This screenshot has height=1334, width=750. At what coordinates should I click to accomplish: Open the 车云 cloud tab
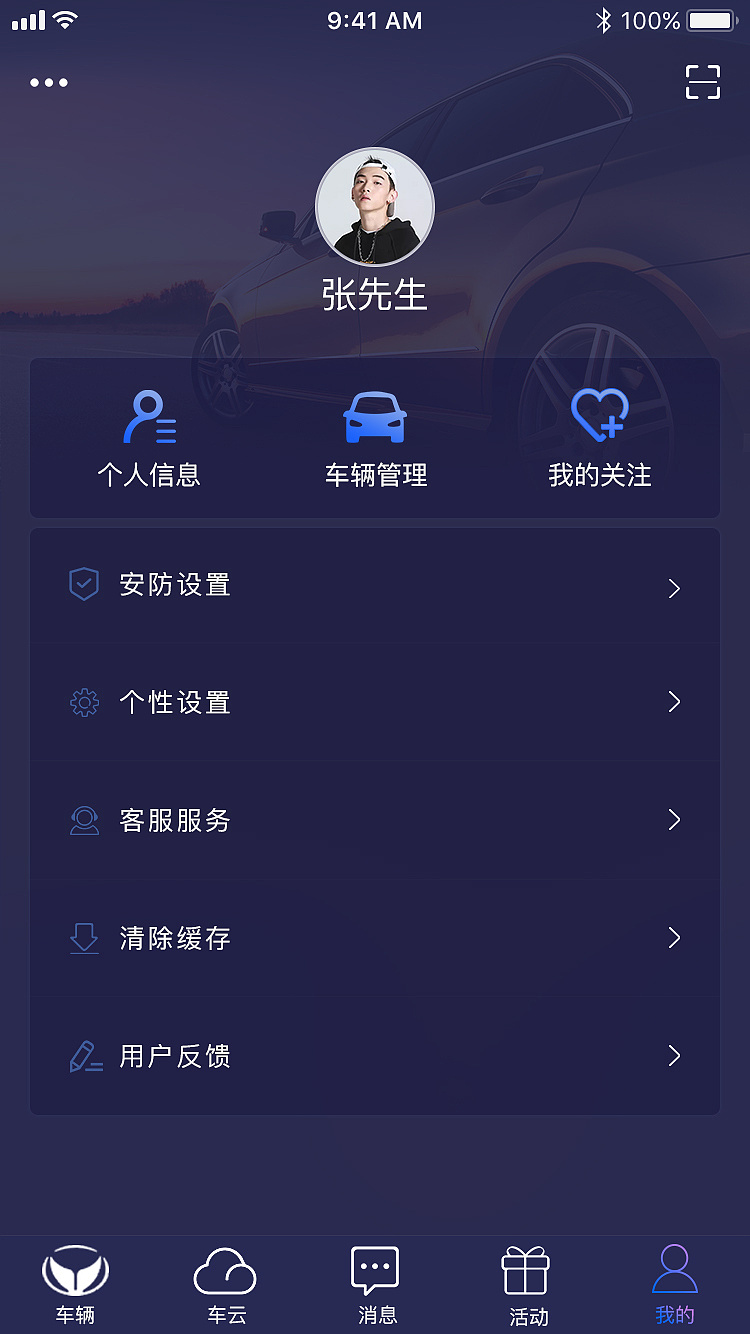[x=225, y=1285]
